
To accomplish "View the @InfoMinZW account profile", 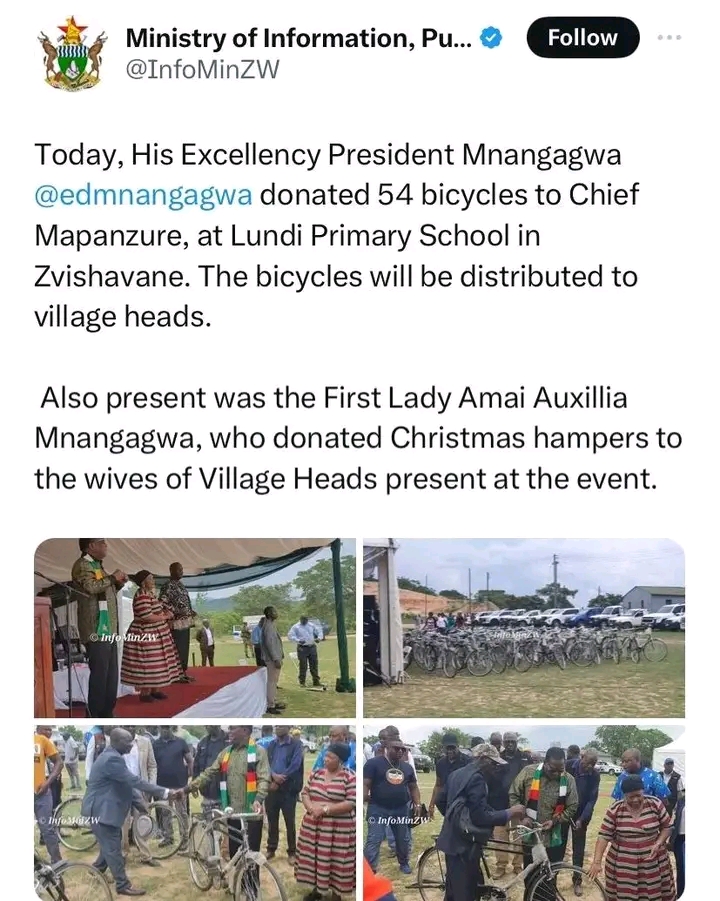I will click(203, 70).
